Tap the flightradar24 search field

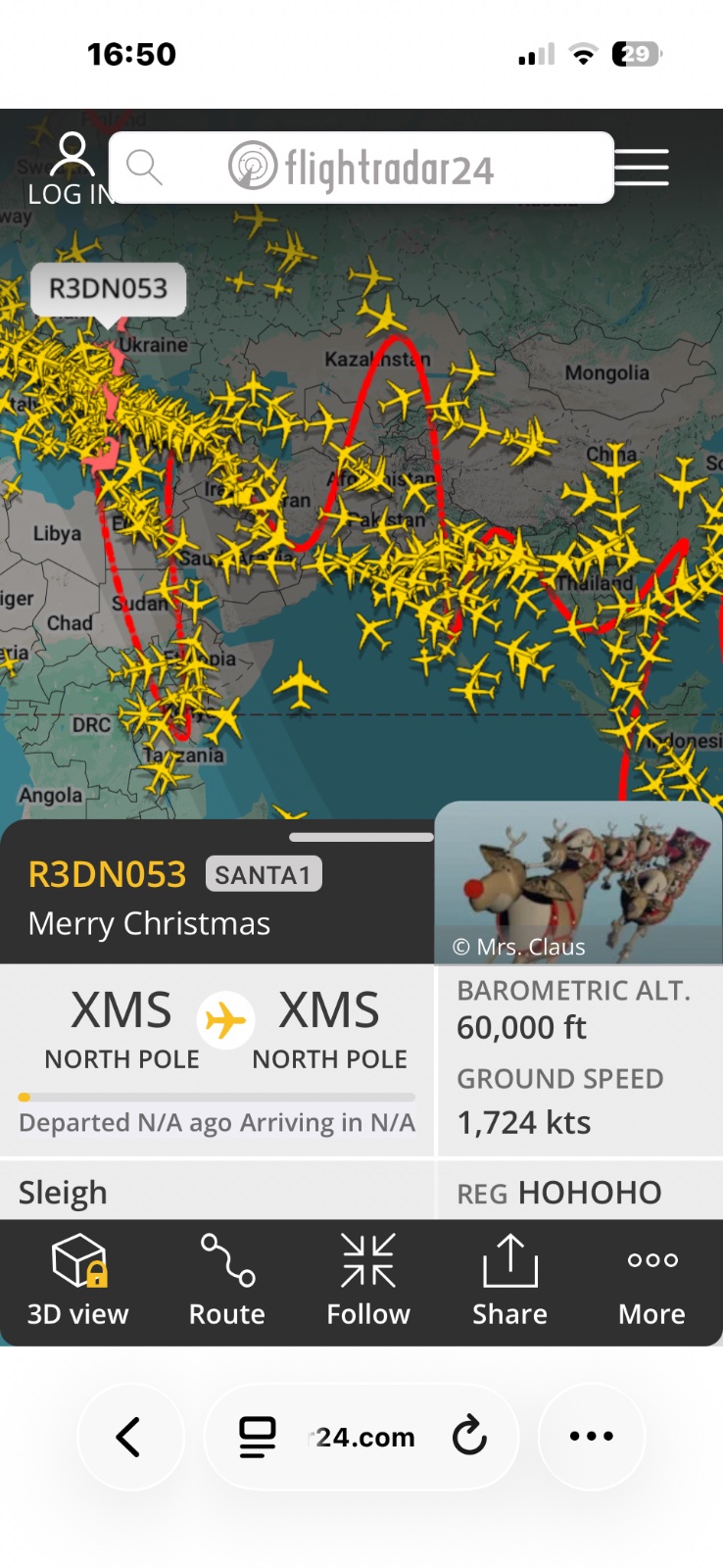point(361,168)
